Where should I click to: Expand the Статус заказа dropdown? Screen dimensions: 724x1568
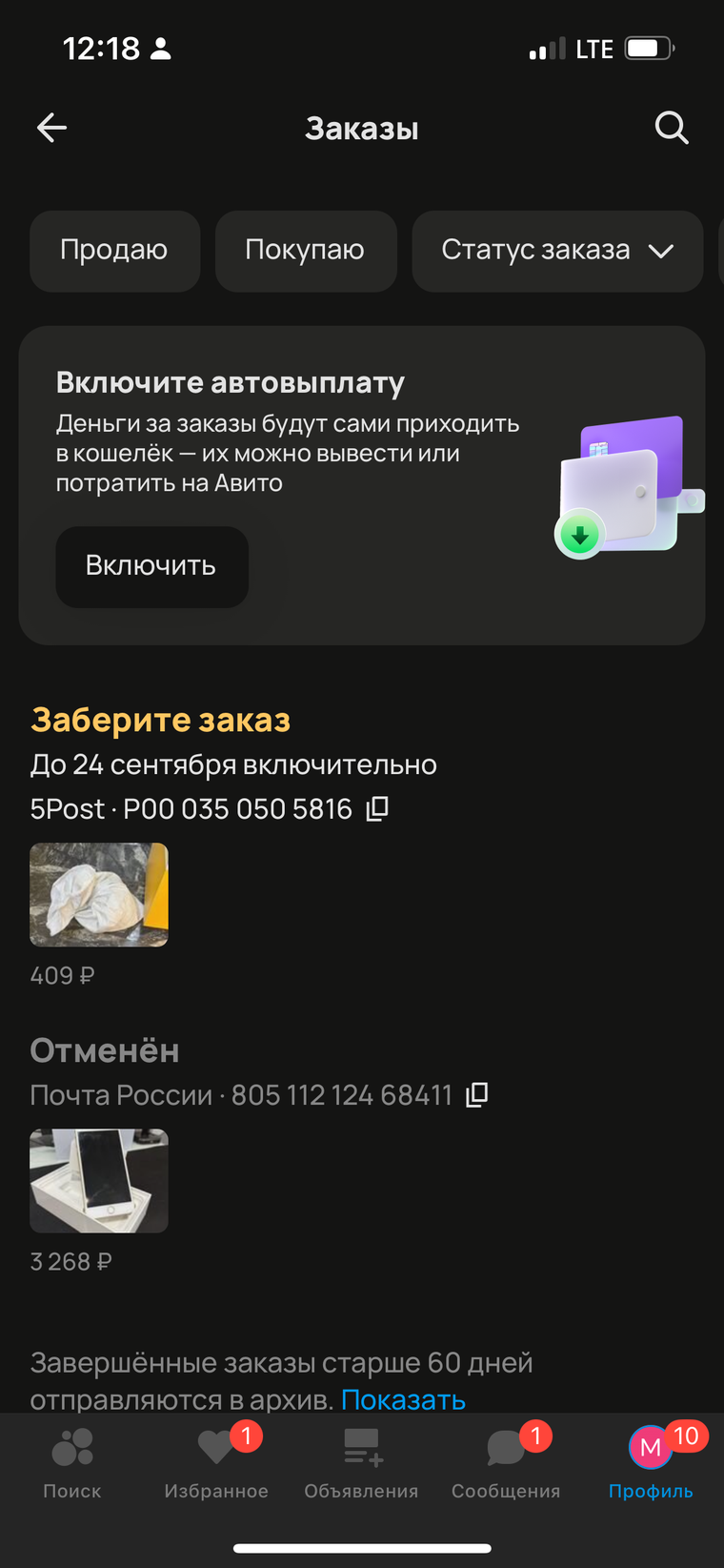click(557, 251)
